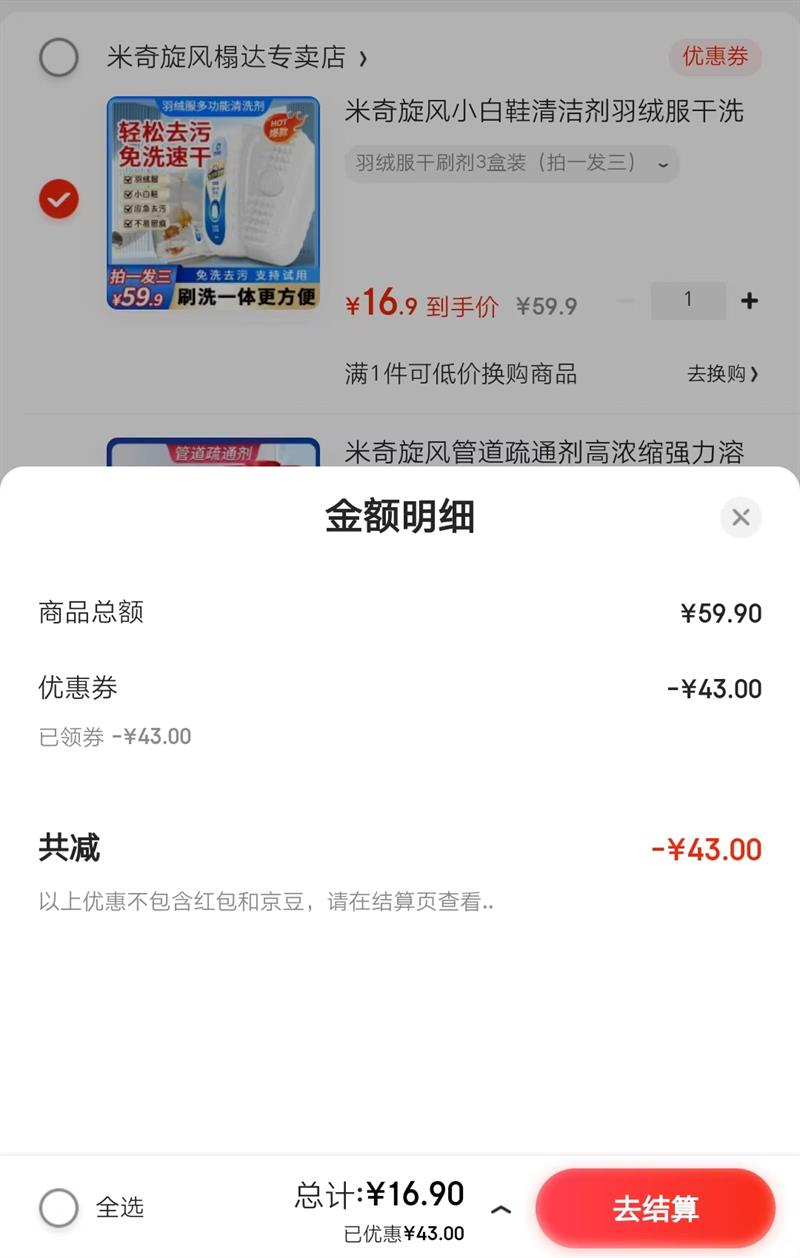Increase item quantity with the plus button
Image resolution: width=800 pixels, height=1258 pixels.
click(x=749, y=300)
